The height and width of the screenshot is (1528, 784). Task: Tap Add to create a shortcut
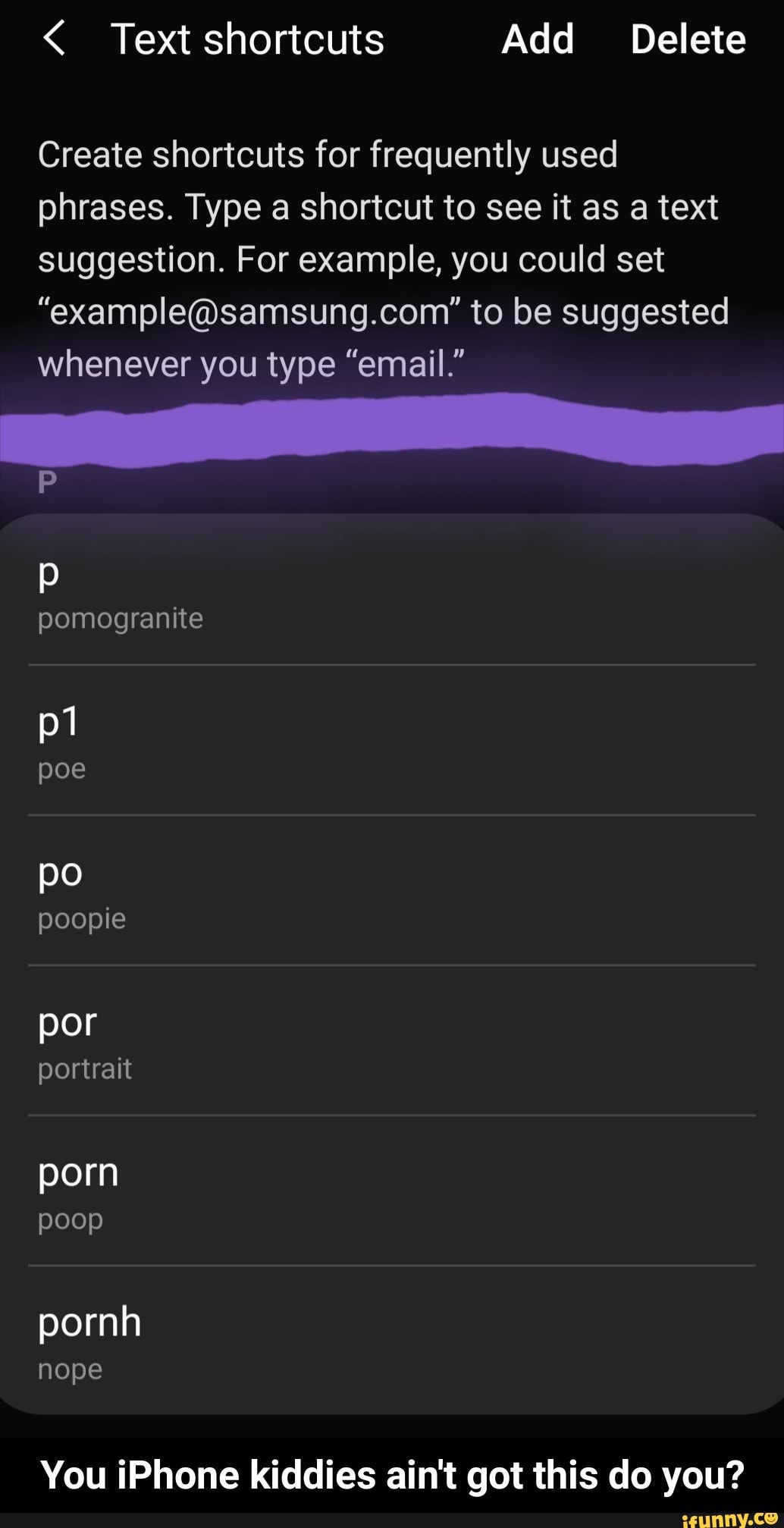click(x=538, y=39)
